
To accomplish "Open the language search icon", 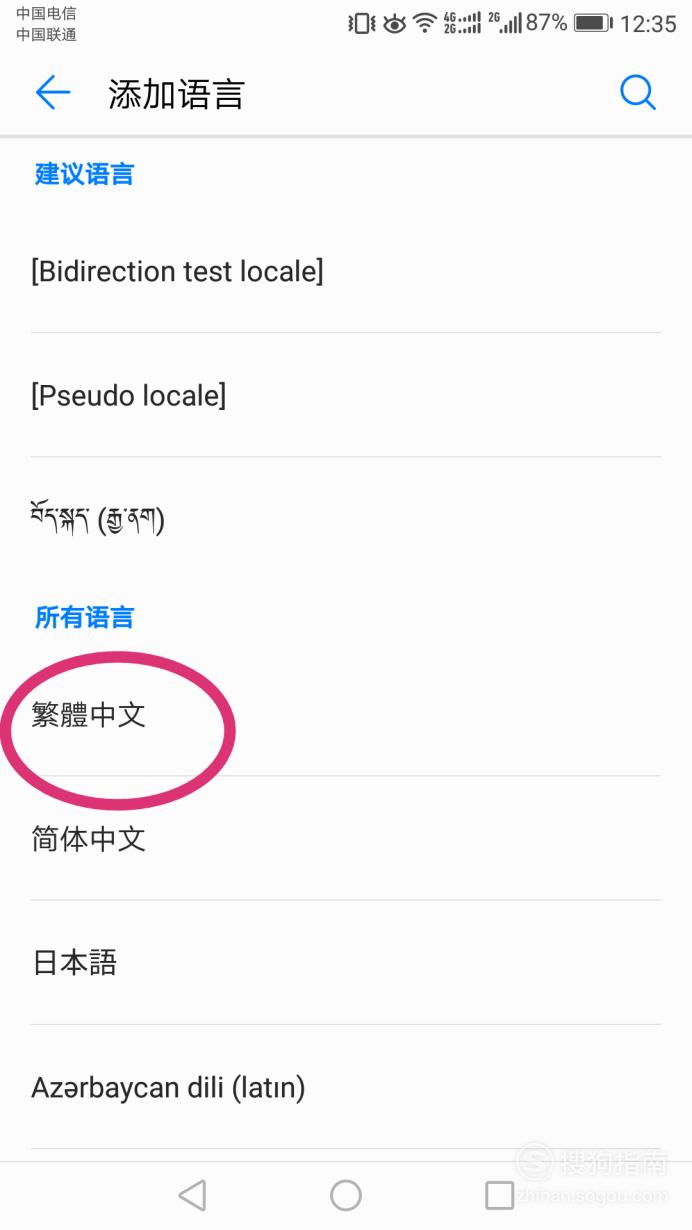I will coord(638,93).
